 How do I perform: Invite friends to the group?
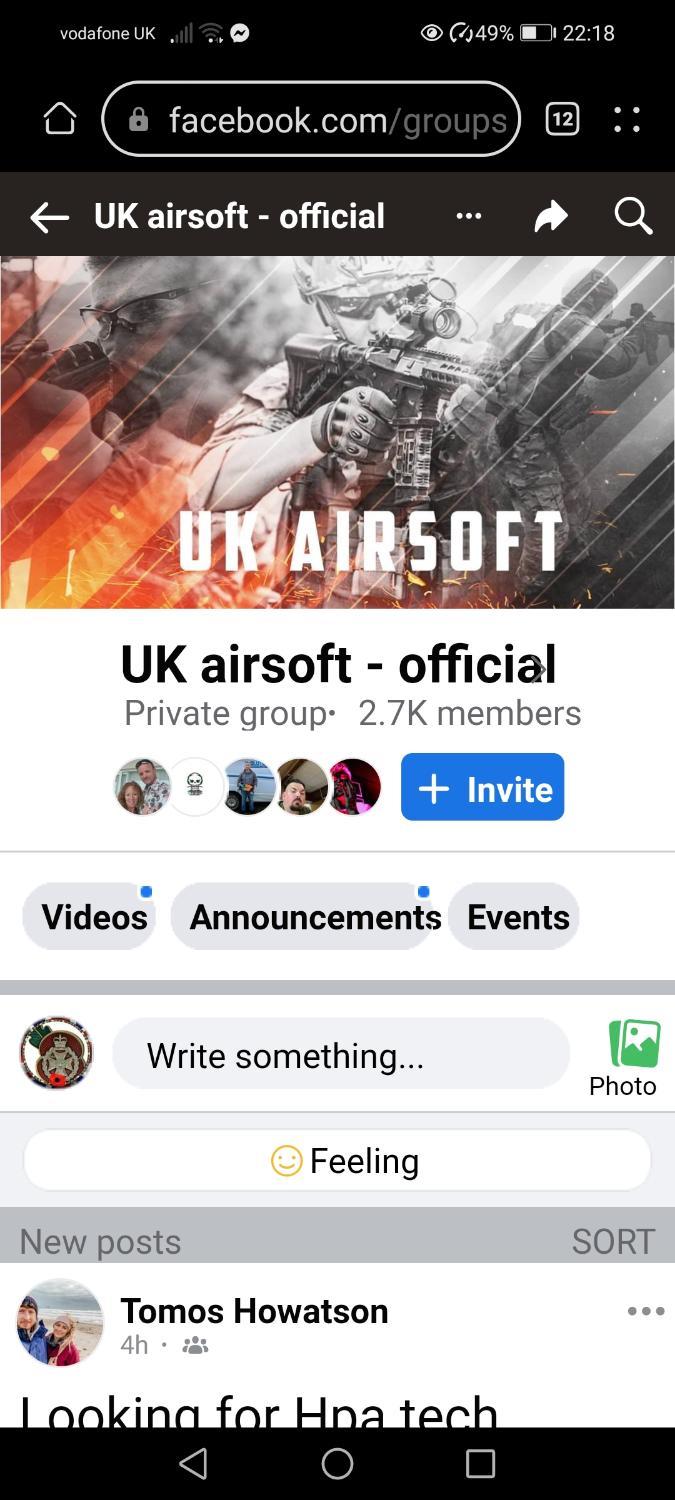pyautogui.click(x=482, y=788)
